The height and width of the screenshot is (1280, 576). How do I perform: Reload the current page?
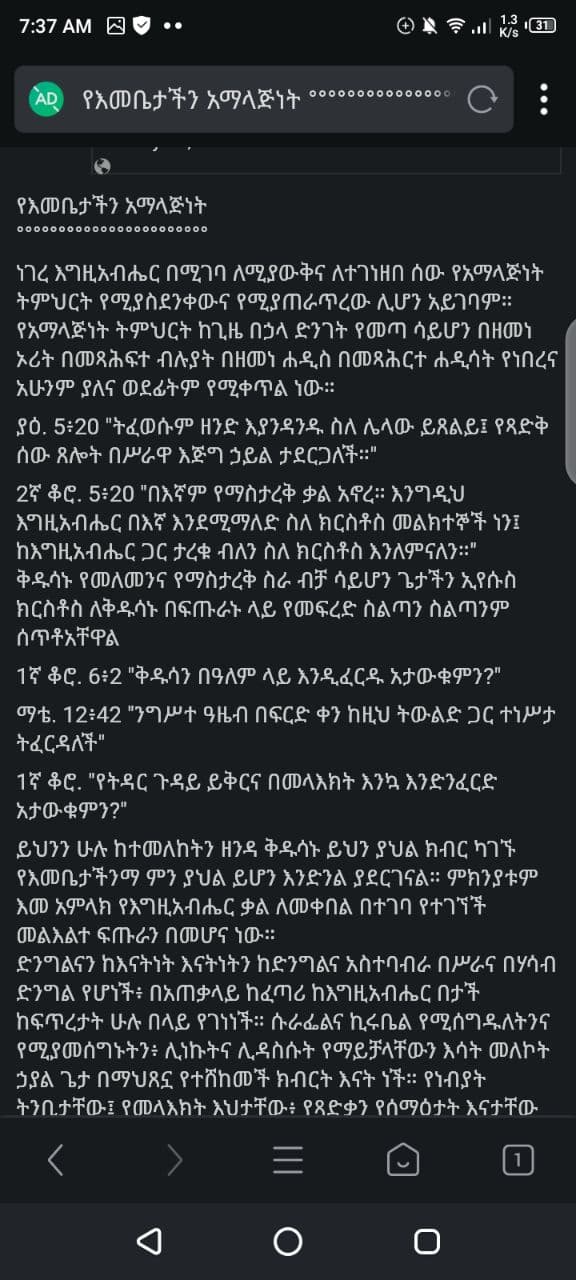tap(483, 99)
